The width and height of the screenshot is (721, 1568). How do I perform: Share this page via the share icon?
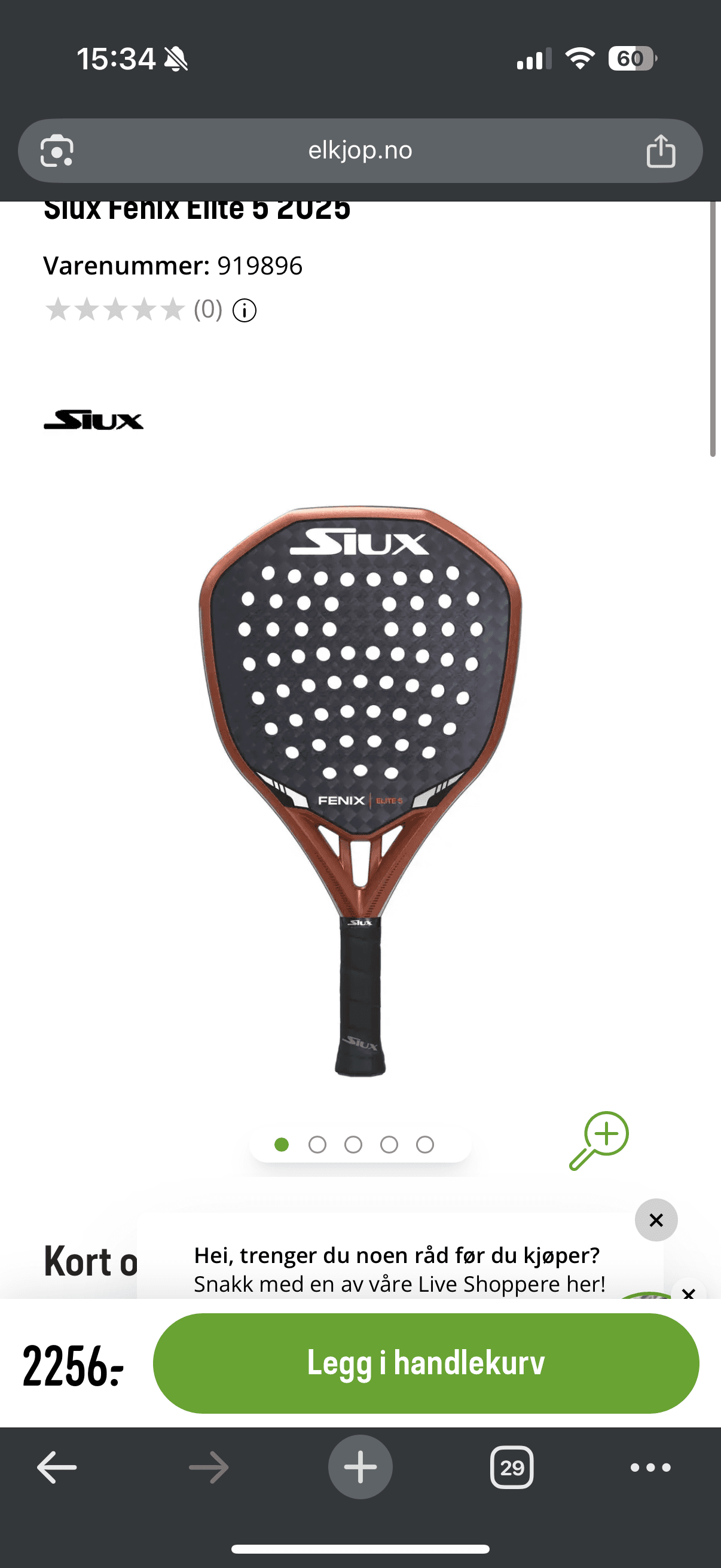click(x=661, y=150)
